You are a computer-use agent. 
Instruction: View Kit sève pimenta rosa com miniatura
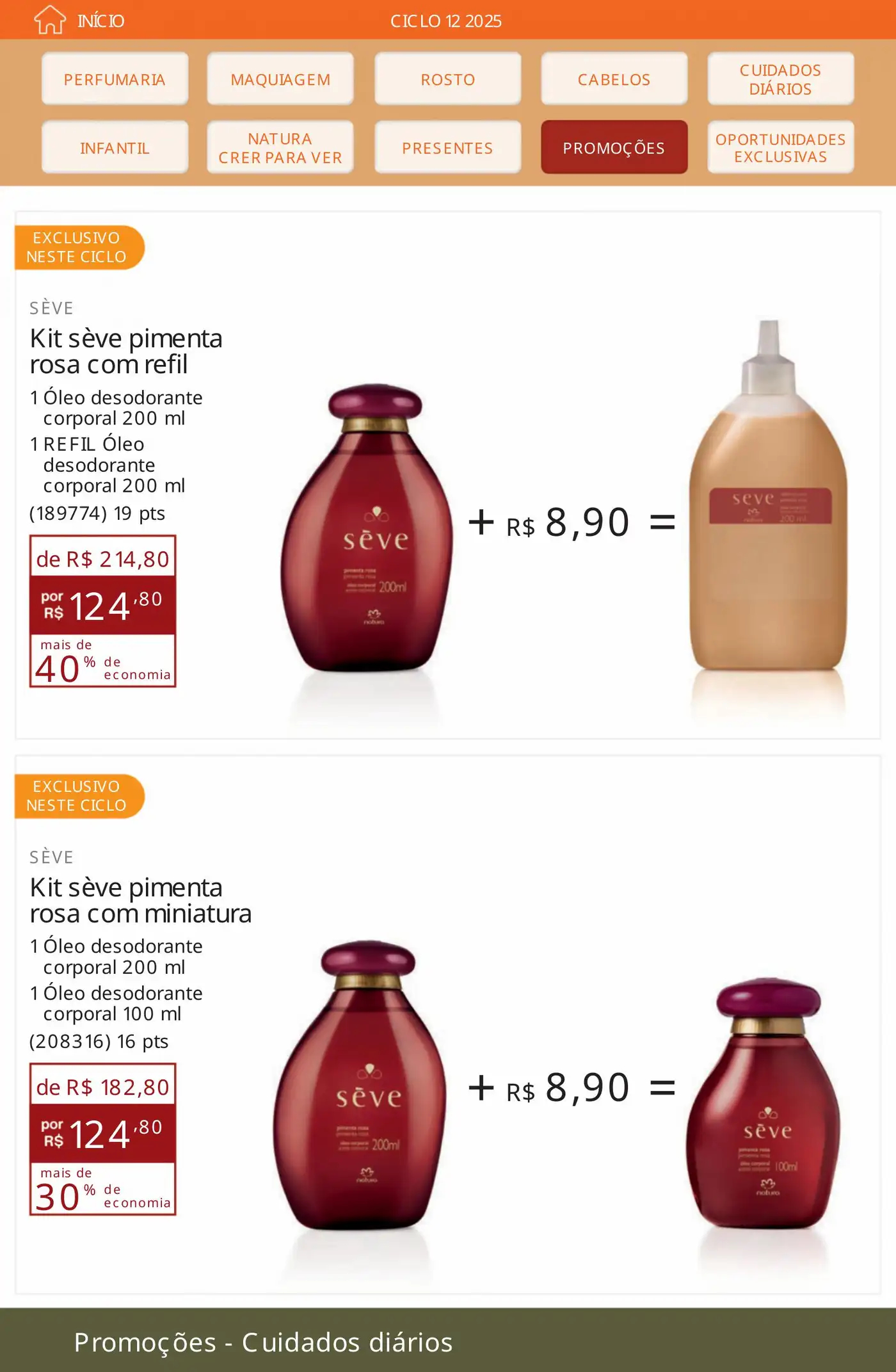click(140, 900)
